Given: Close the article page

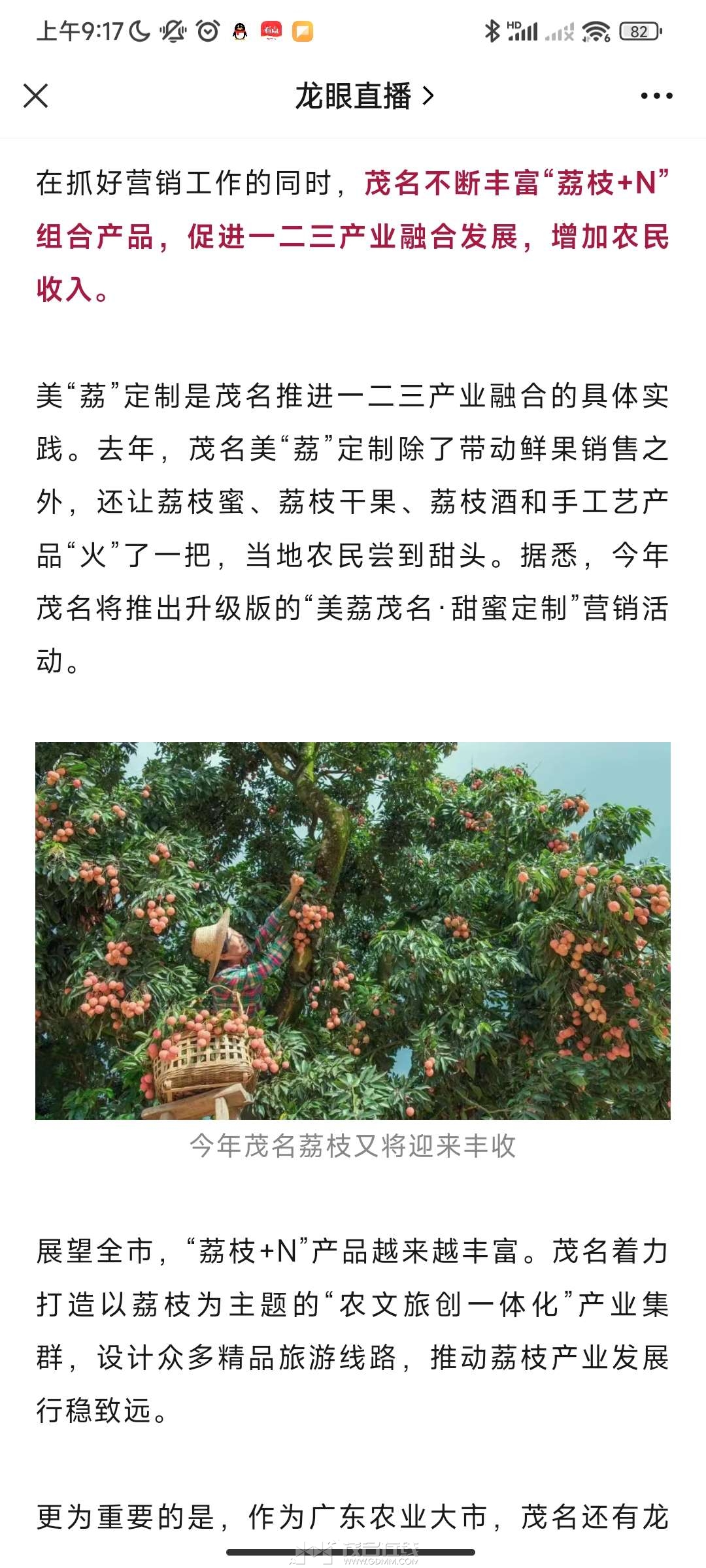Looking at the screenshot, I should (x=36, y=95).
